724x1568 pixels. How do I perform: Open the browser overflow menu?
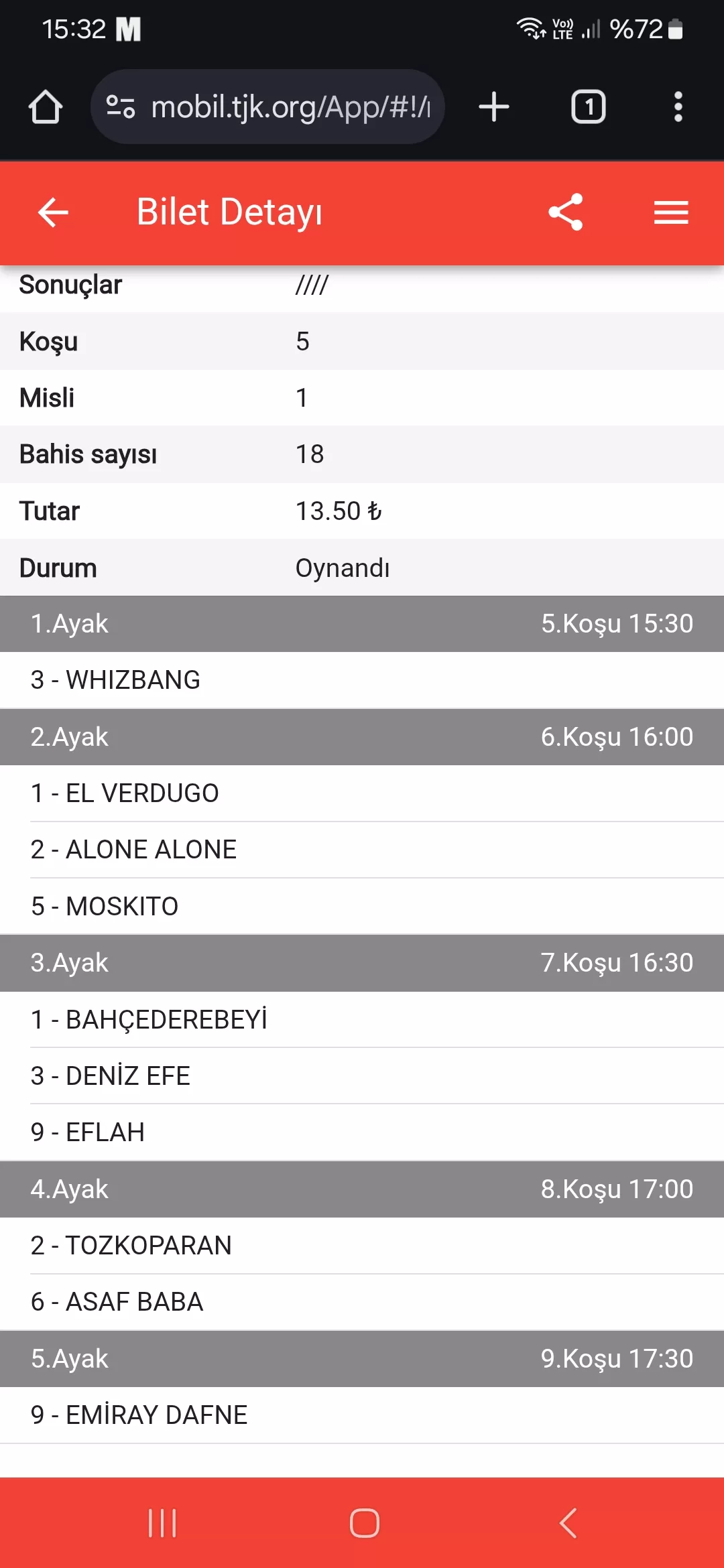coord(678,107)
